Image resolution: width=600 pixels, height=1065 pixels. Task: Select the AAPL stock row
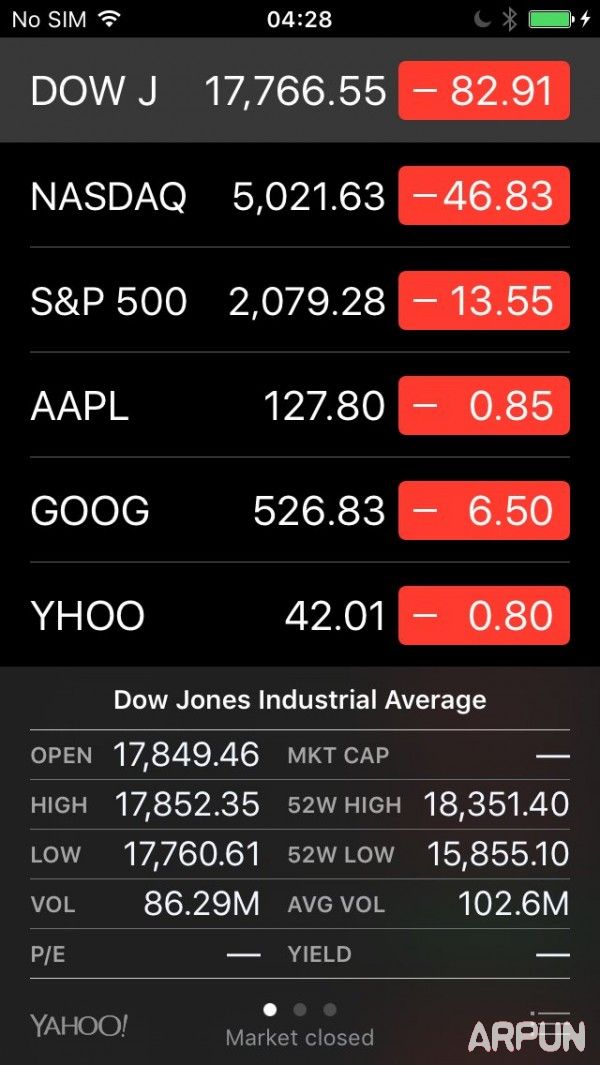pos(200,406)
